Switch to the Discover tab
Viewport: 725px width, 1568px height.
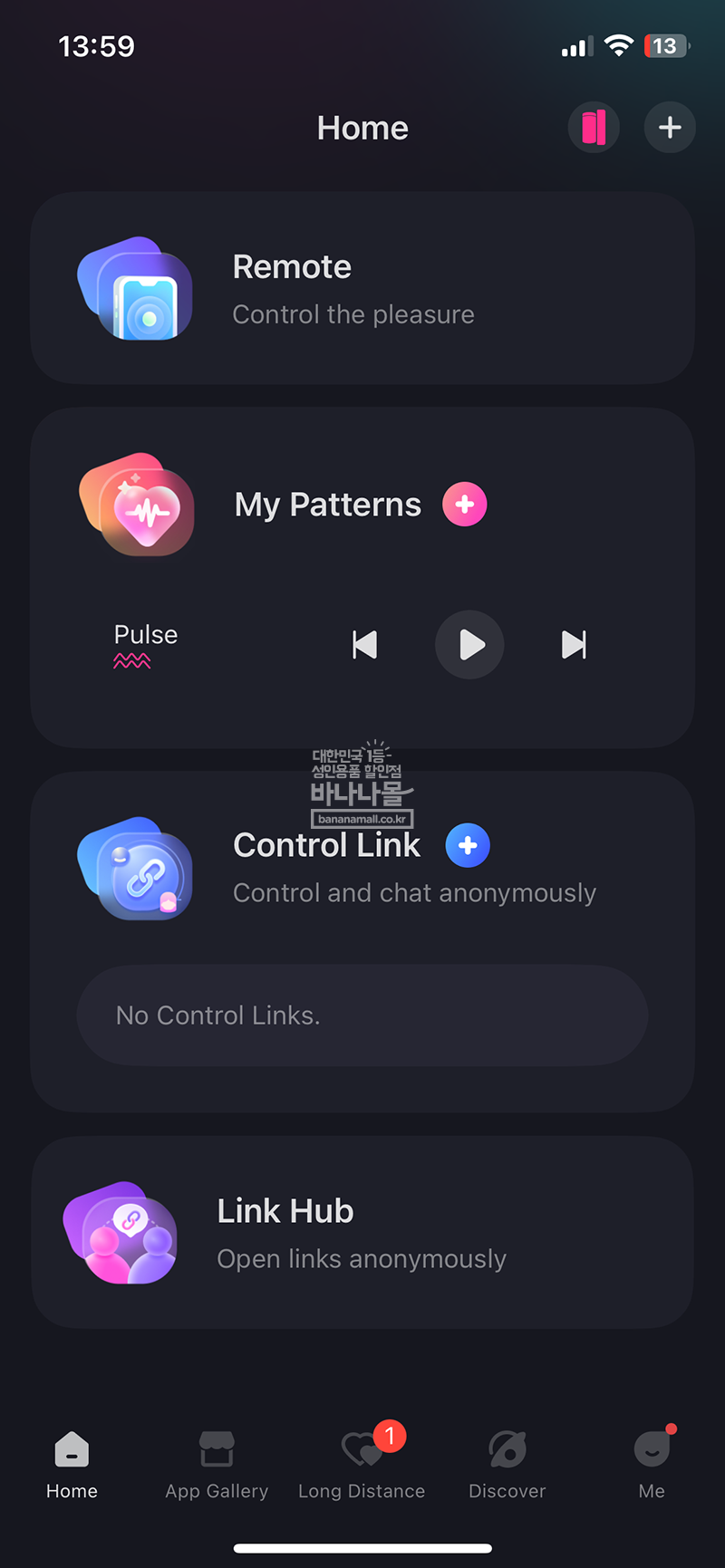click(507, 1464)
